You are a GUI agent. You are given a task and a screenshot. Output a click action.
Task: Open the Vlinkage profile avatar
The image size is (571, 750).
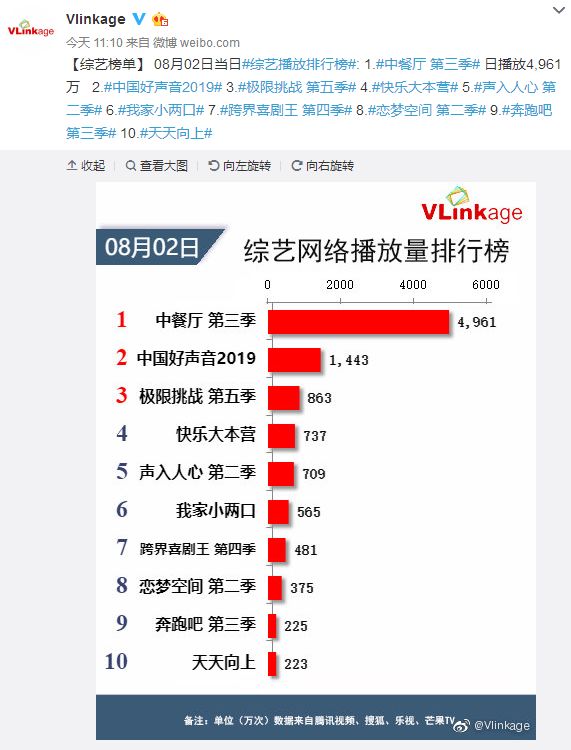31,30
